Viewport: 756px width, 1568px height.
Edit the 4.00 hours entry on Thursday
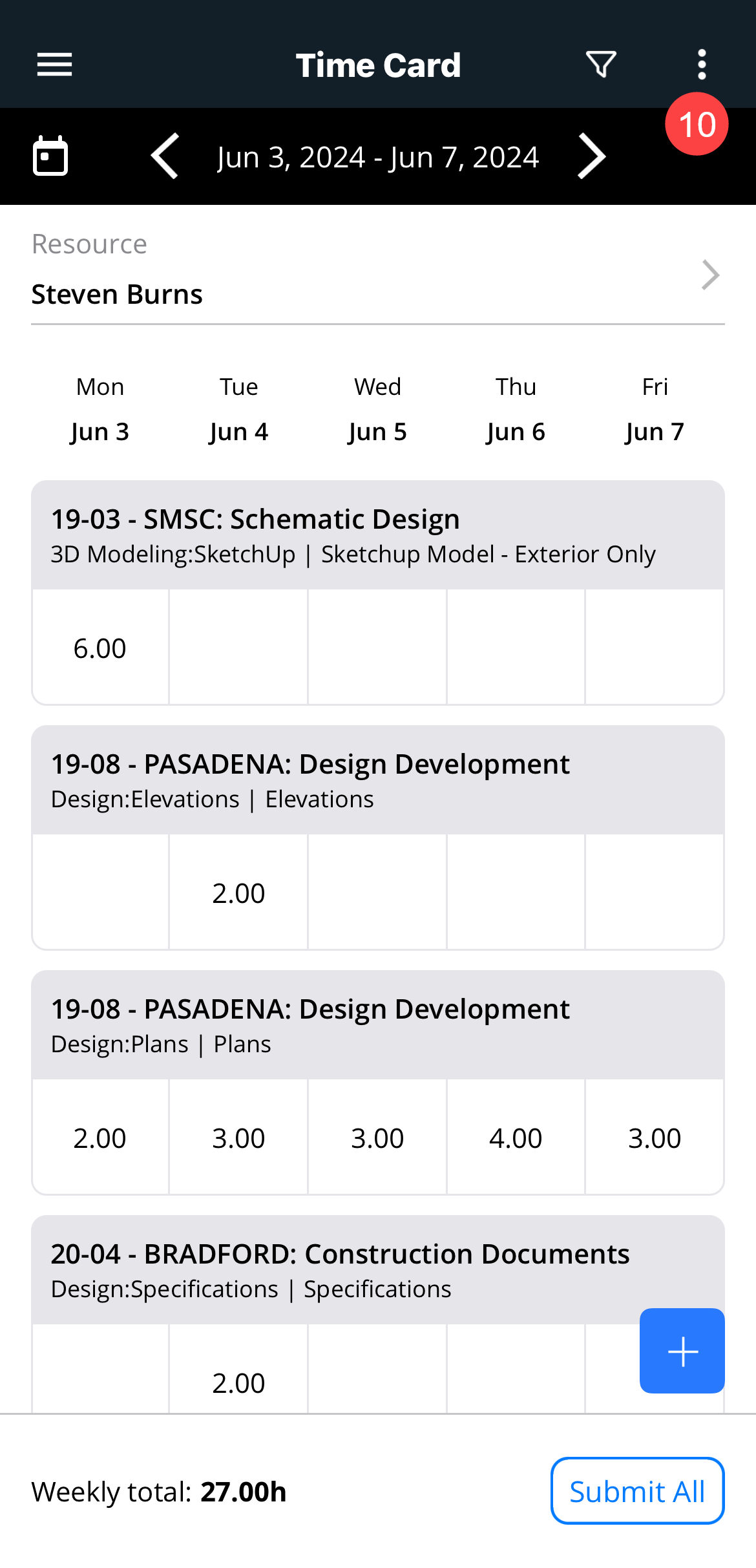516,1138
